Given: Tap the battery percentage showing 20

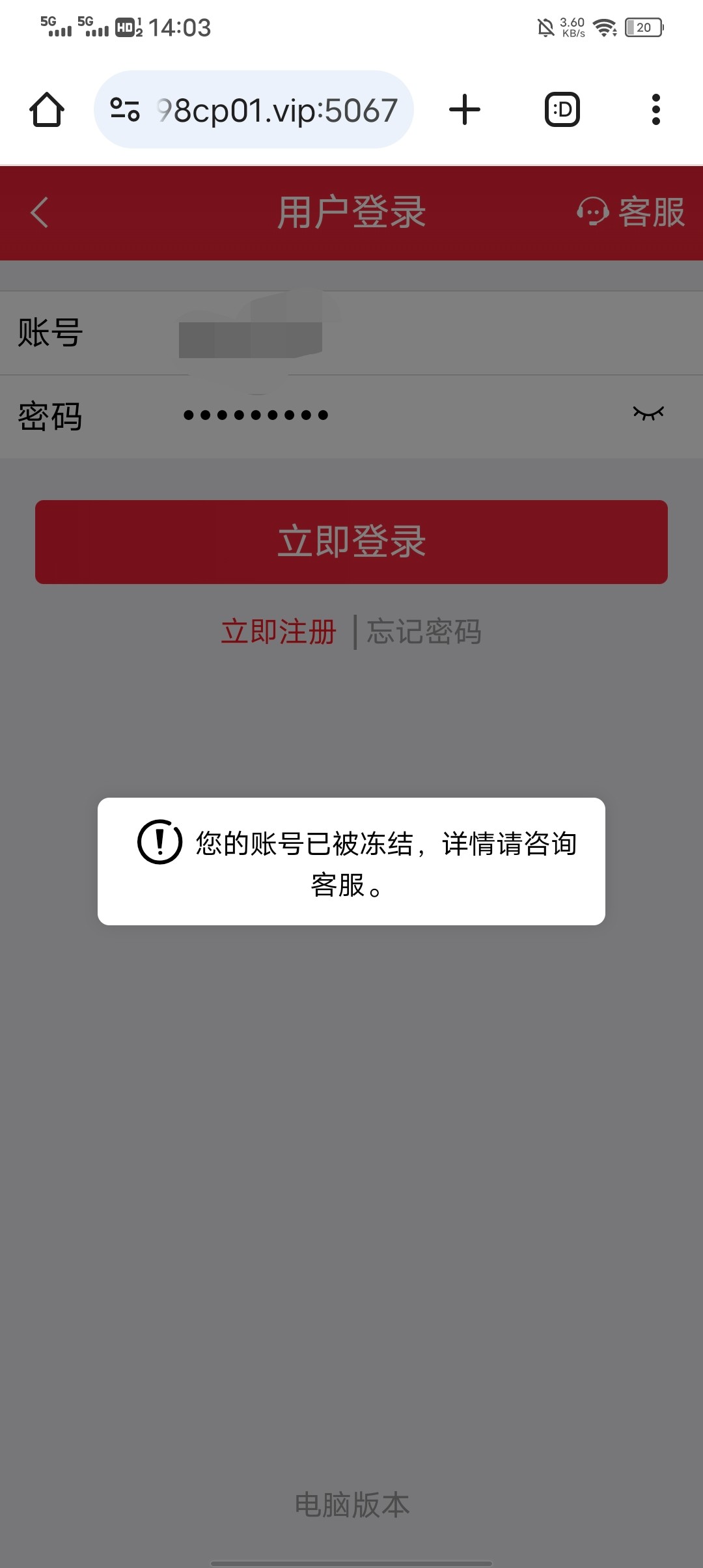Looking at the screenshot, I should (x=642, y=27).
